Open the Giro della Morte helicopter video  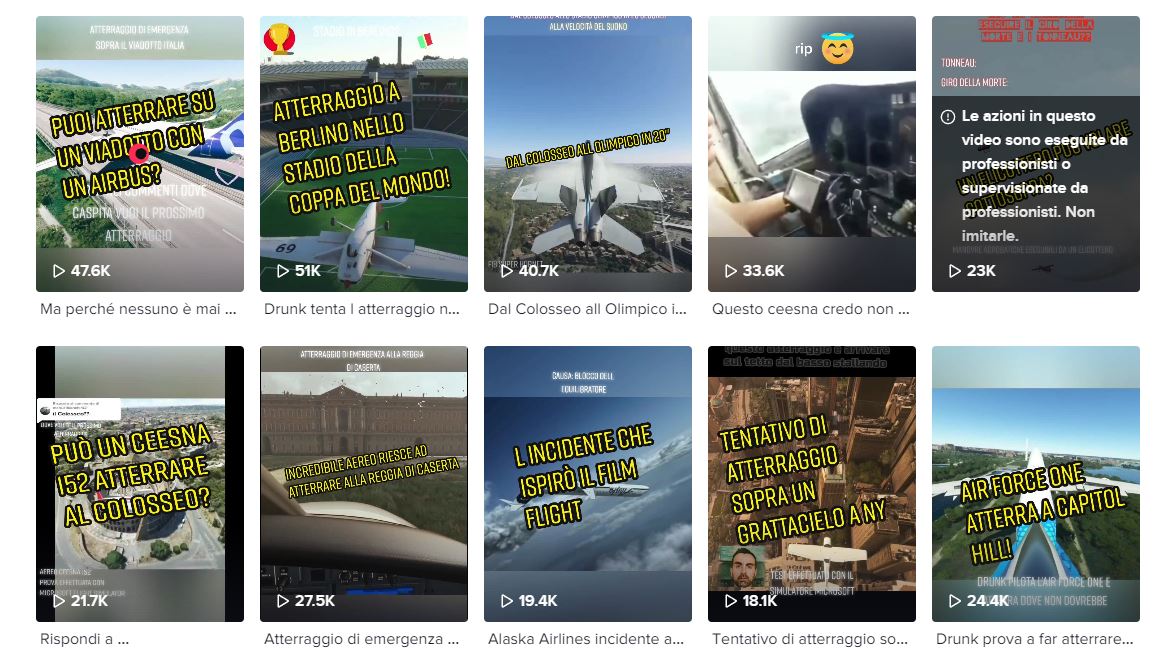pyautogui.click(x=1036, y=154)
